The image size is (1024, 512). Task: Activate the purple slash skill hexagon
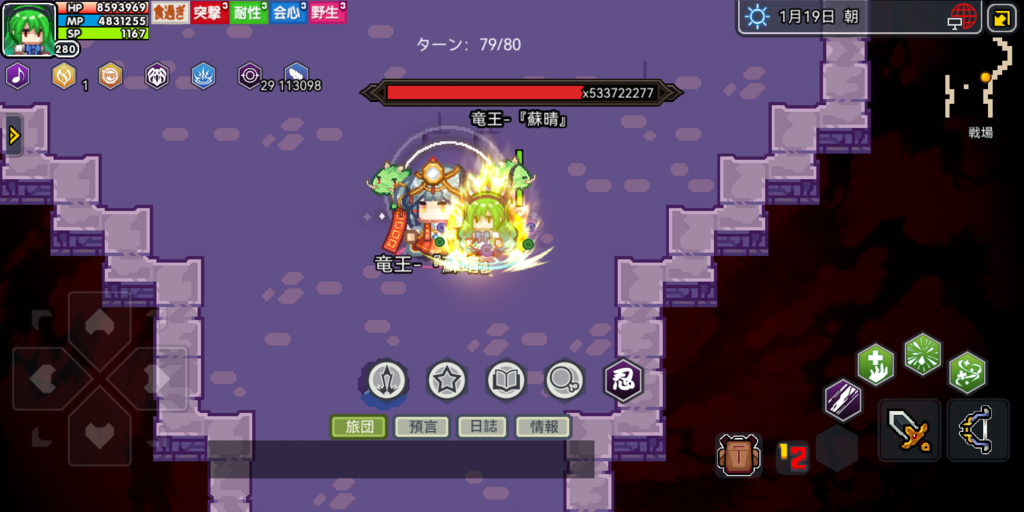coord(843,400)
